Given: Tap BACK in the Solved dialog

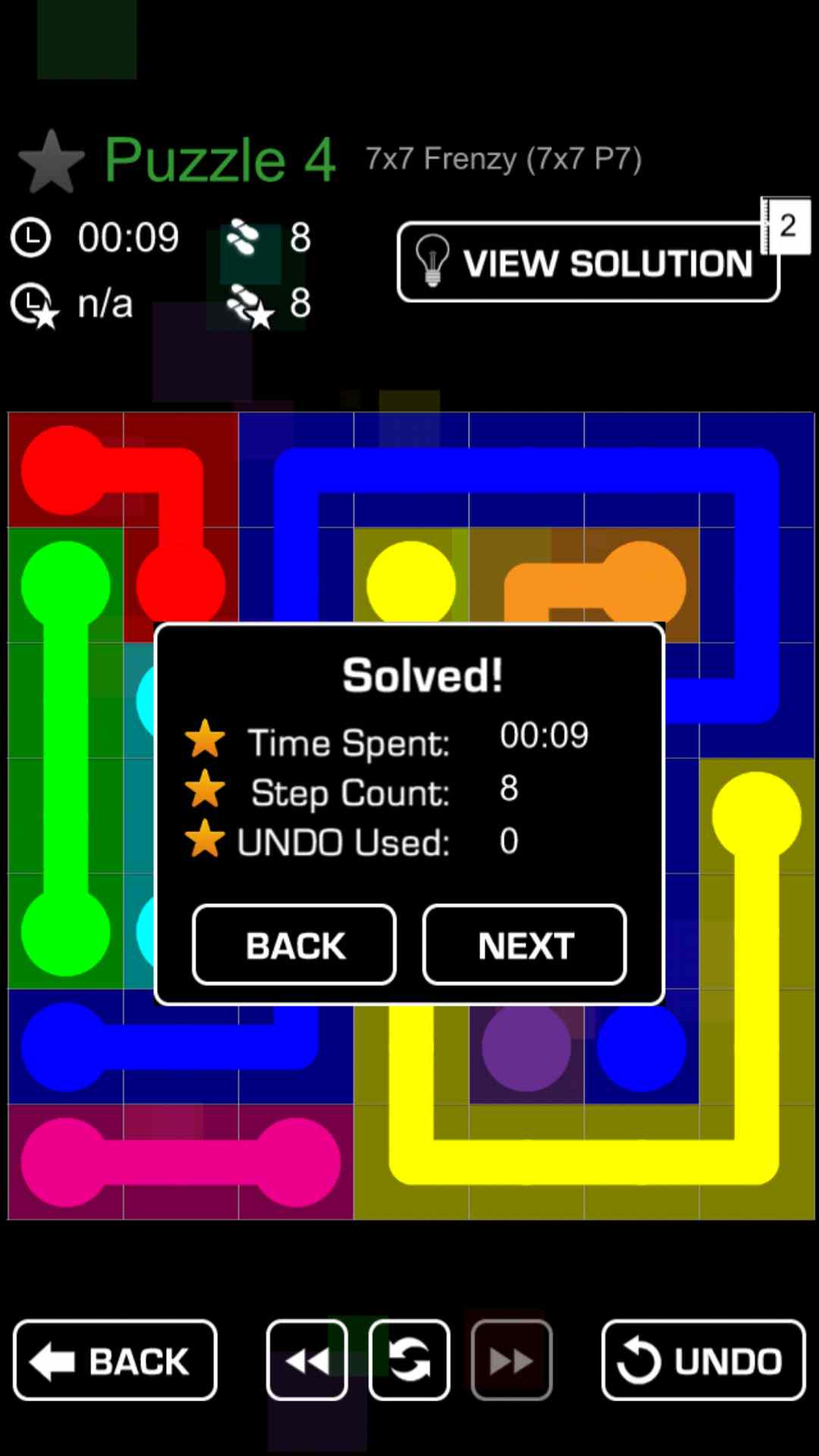Looking at the screenshot, I should tap(294, 945).
